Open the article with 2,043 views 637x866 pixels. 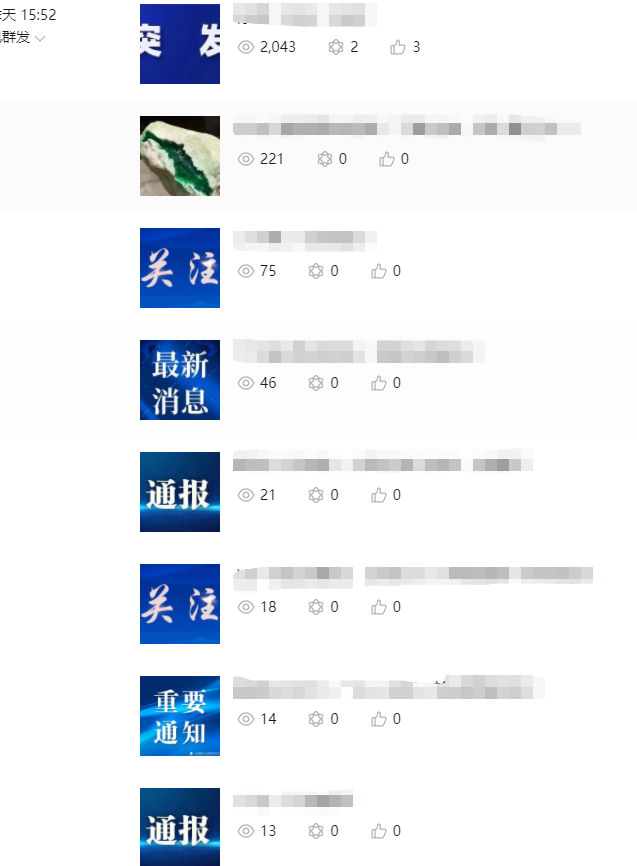180,44
